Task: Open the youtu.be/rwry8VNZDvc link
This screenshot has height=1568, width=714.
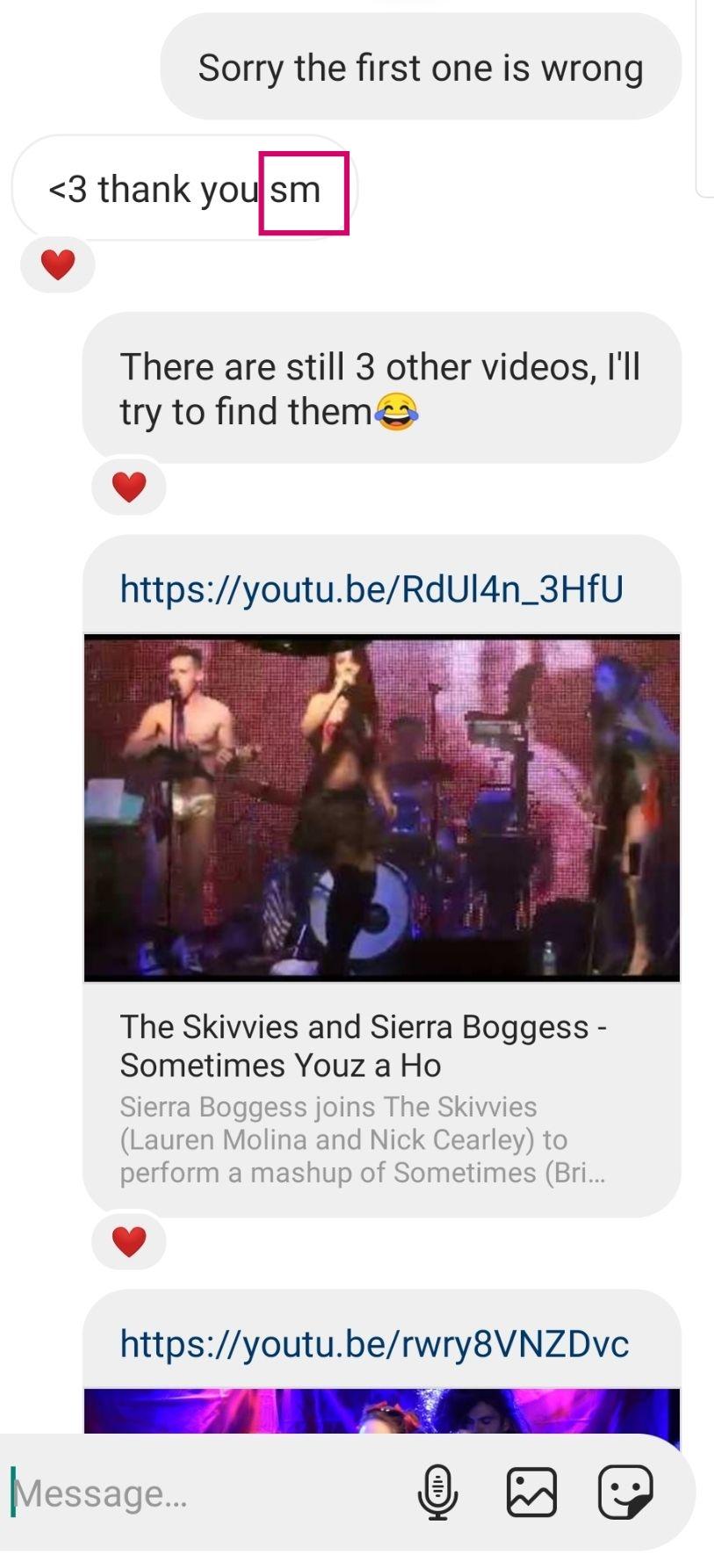Action: click(x=374, y=1344)
